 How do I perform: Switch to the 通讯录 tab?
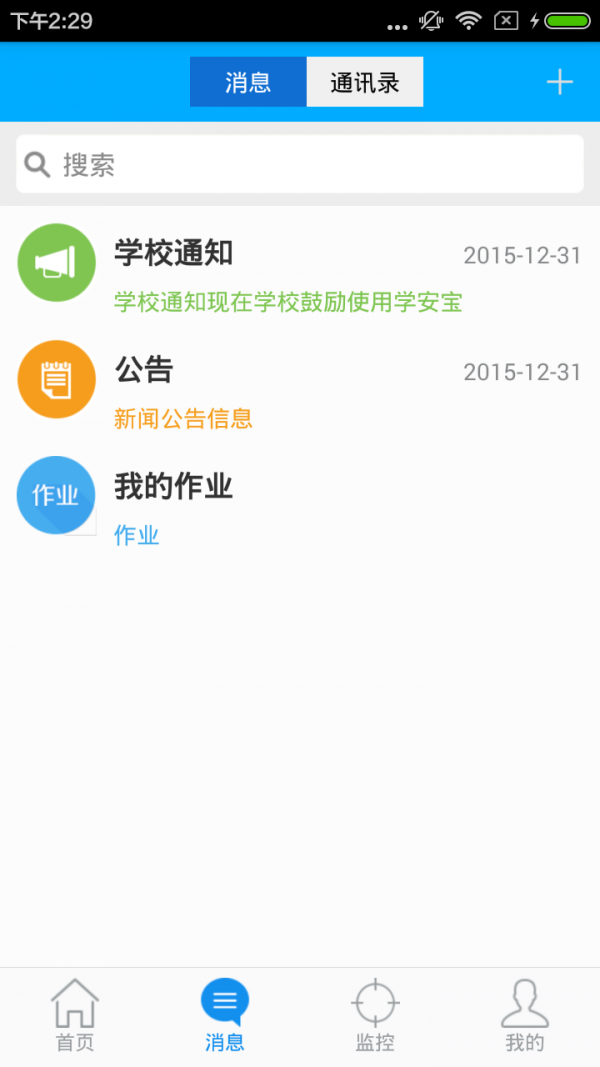(365, 82)
